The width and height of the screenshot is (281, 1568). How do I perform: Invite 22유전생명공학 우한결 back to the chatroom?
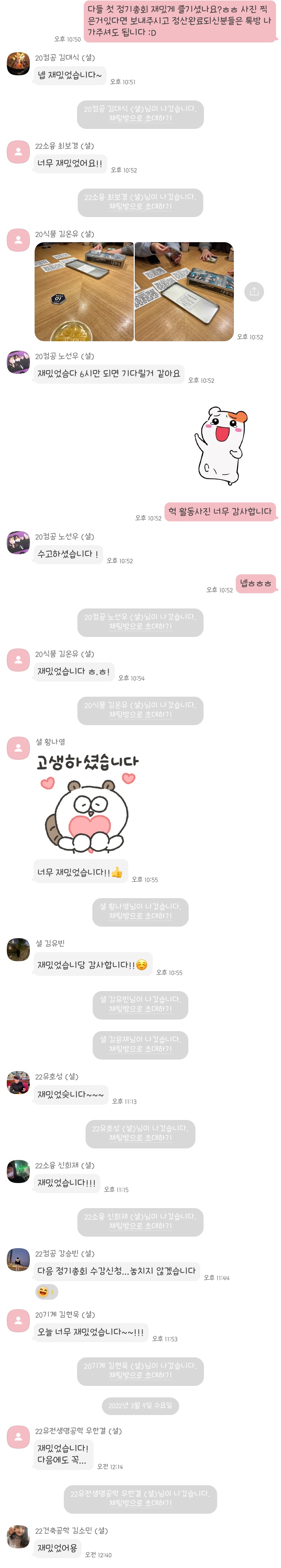pos(140,1503)
